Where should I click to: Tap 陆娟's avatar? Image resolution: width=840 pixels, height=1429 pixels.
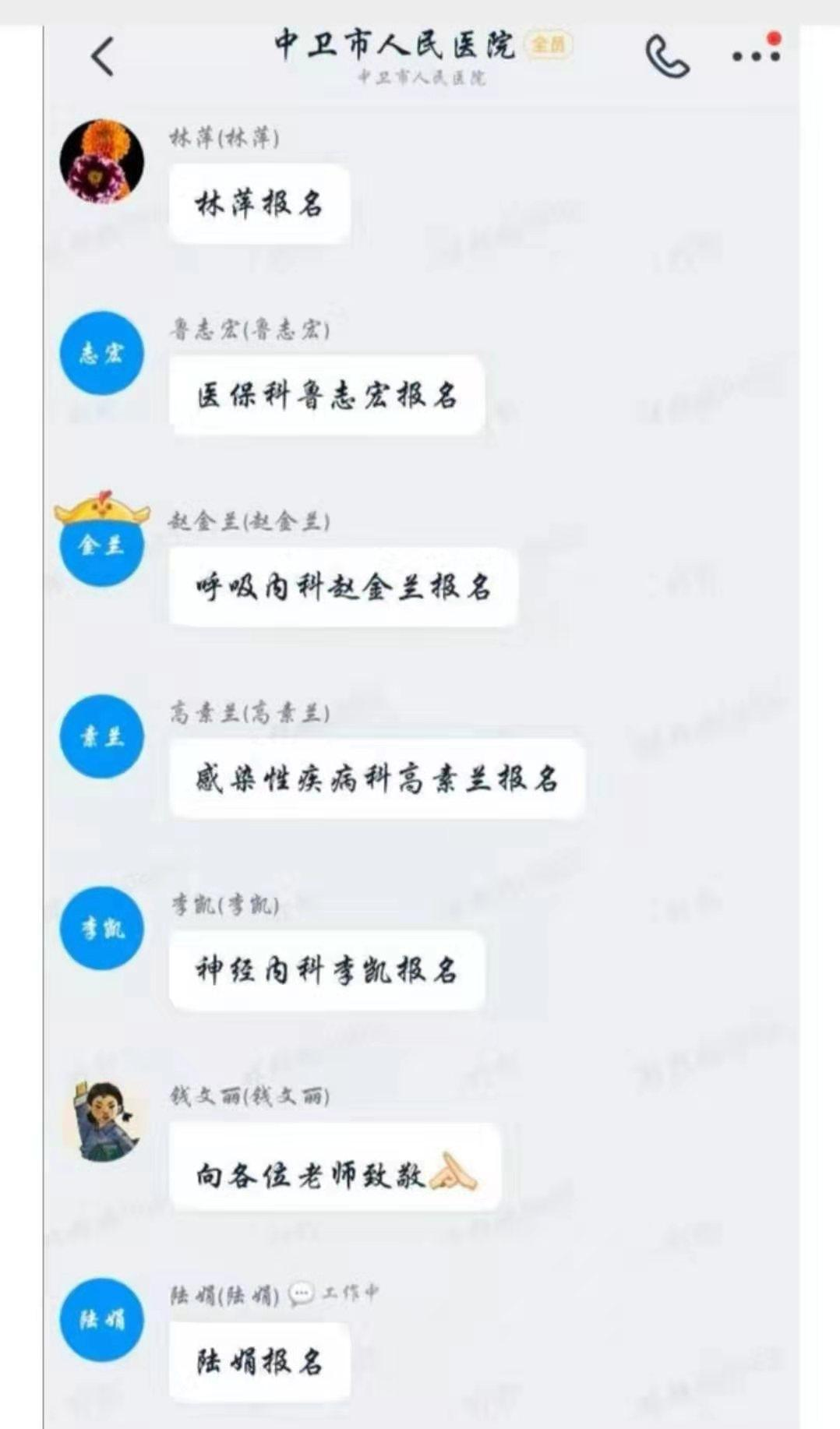click(102, 1319)
